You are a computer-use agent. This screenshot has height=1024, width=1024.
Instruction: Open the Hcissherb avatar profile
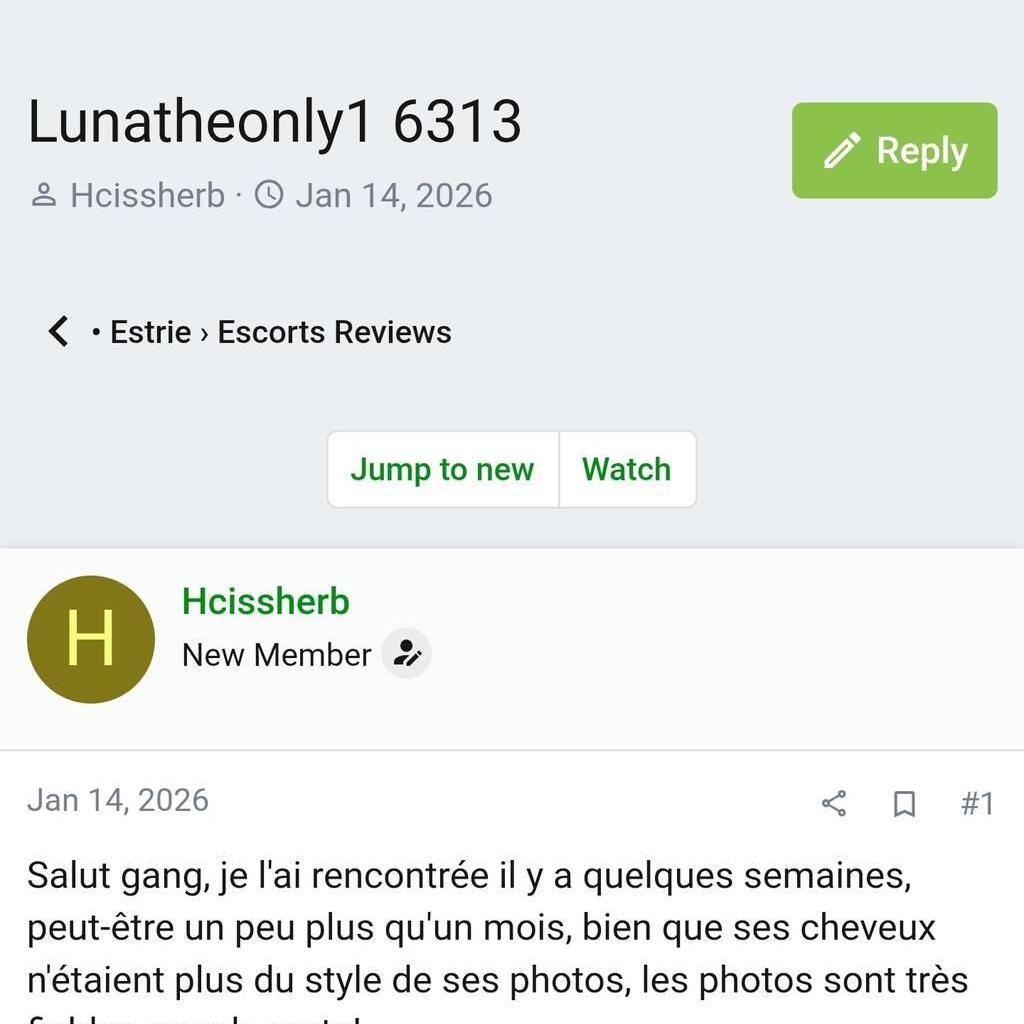[x=91, y=639]
